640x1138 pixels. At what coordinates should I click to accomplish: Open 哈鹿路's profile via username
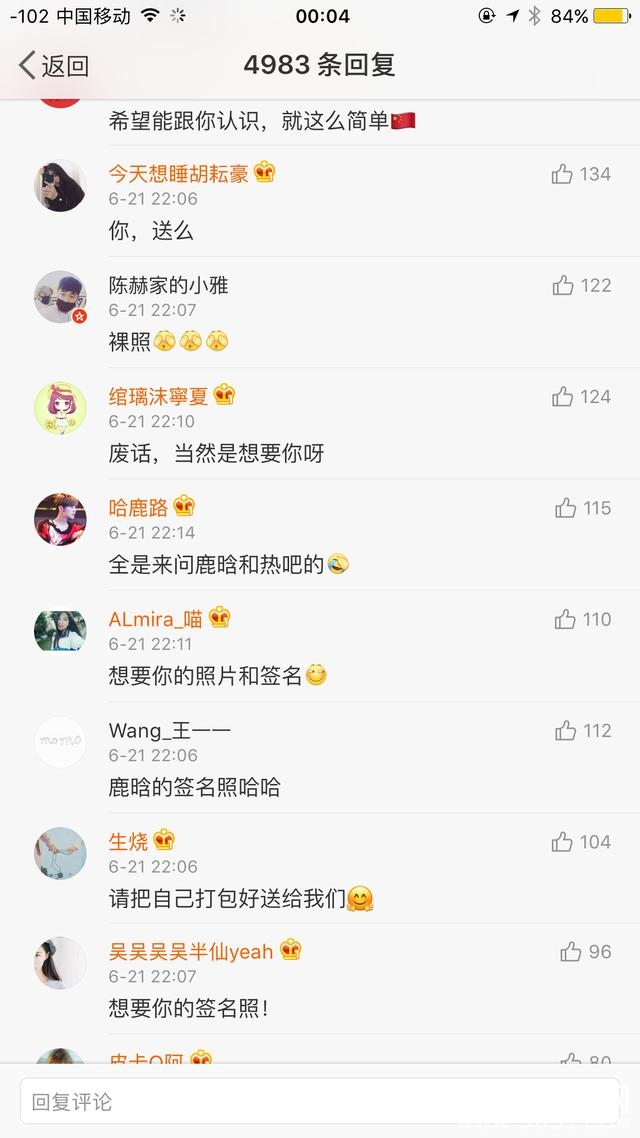pyautogui.click(x=138, y=507)
